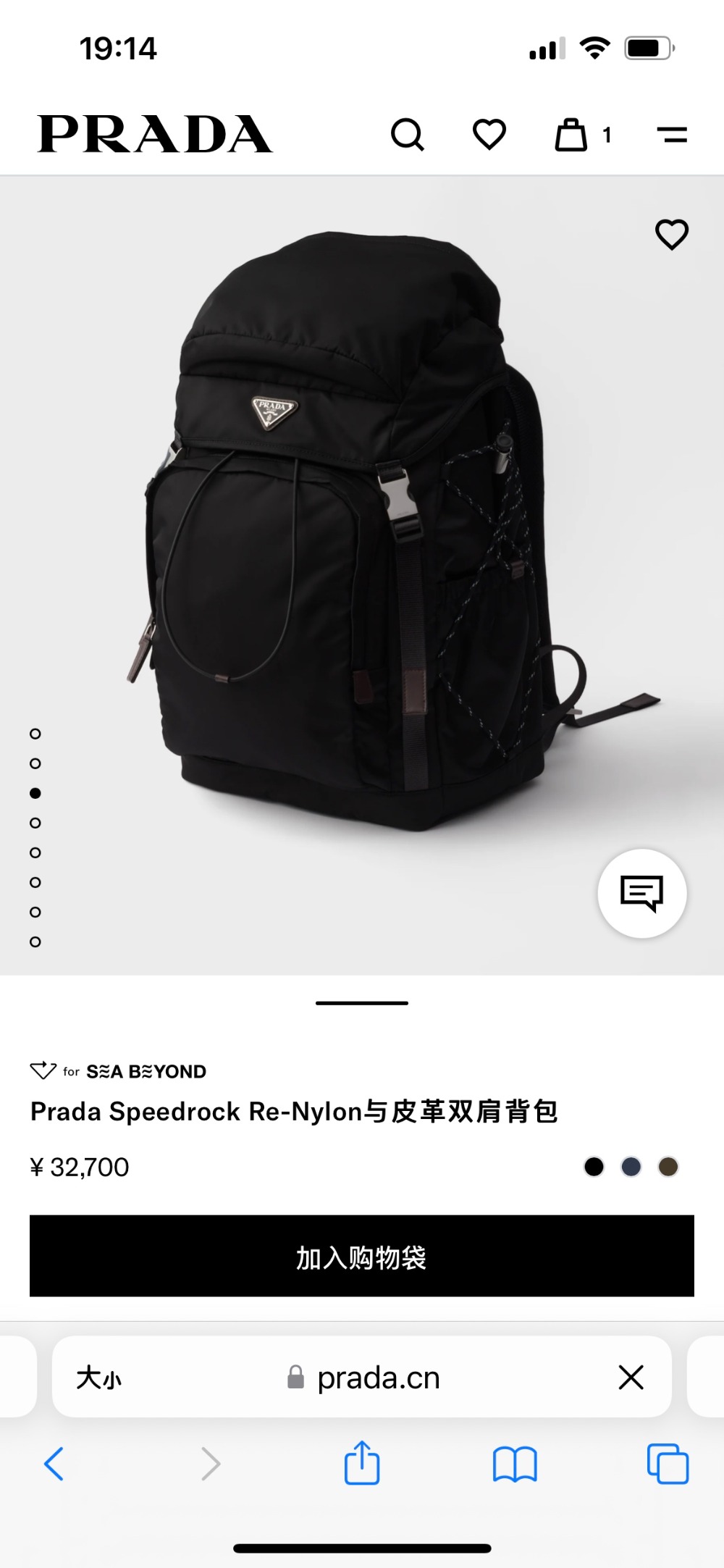Share this page from Safari
Viewport: 724px width, 1568px height.
[362, 1463]
